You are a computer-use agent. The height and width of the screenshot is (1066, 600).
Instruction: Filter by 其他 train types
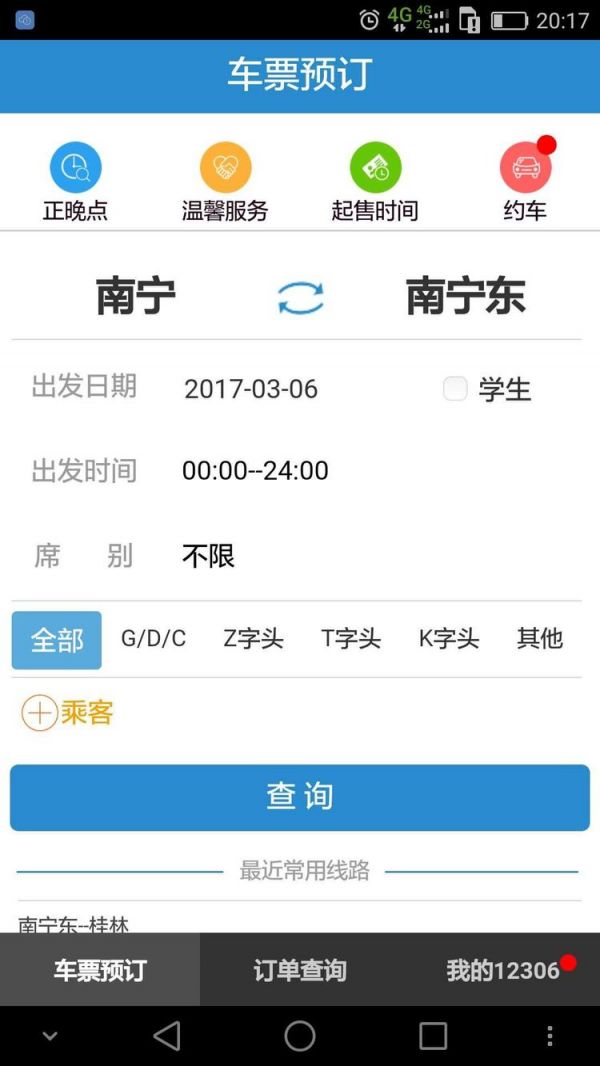click(540, 639)
